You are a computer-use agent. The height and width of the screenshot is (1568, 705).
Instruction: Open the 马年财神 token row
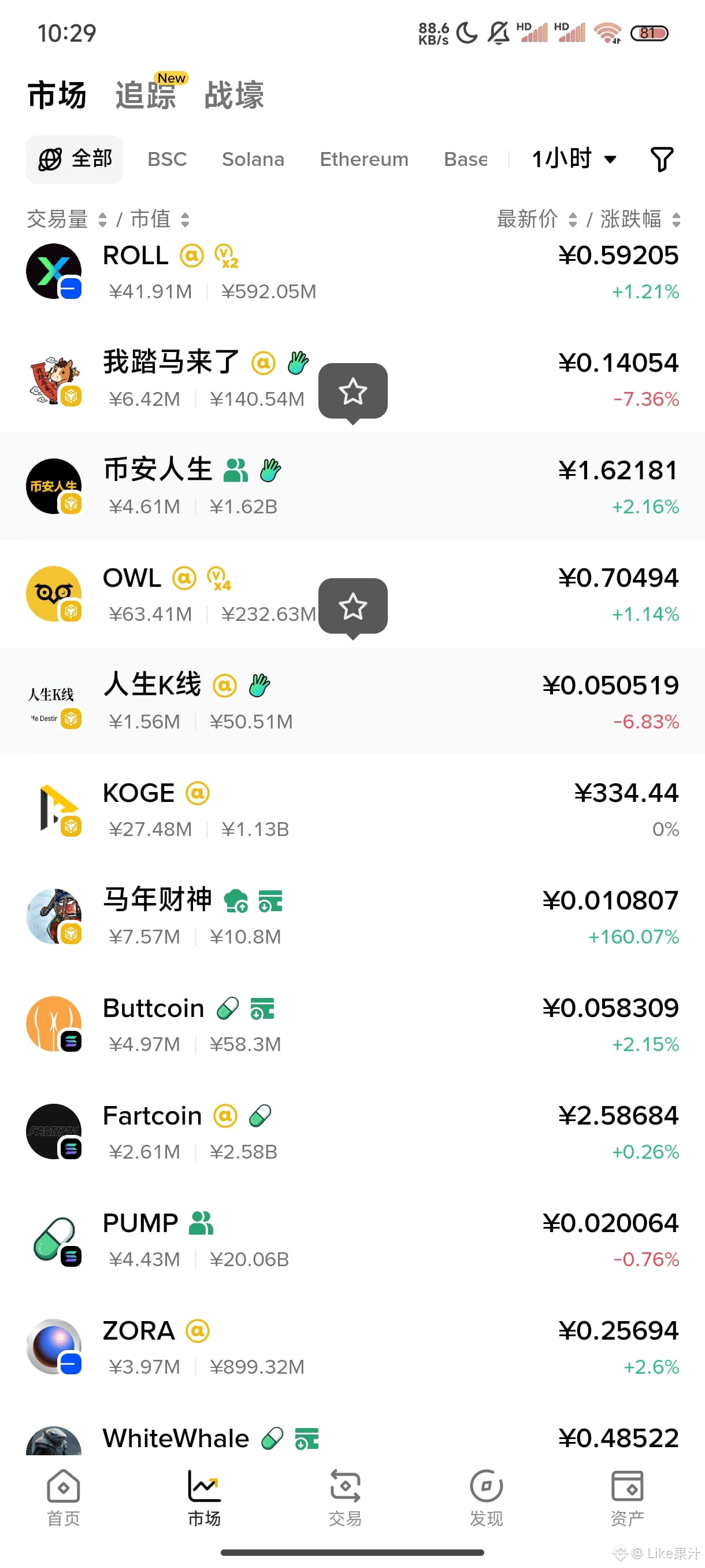point(352,918)
